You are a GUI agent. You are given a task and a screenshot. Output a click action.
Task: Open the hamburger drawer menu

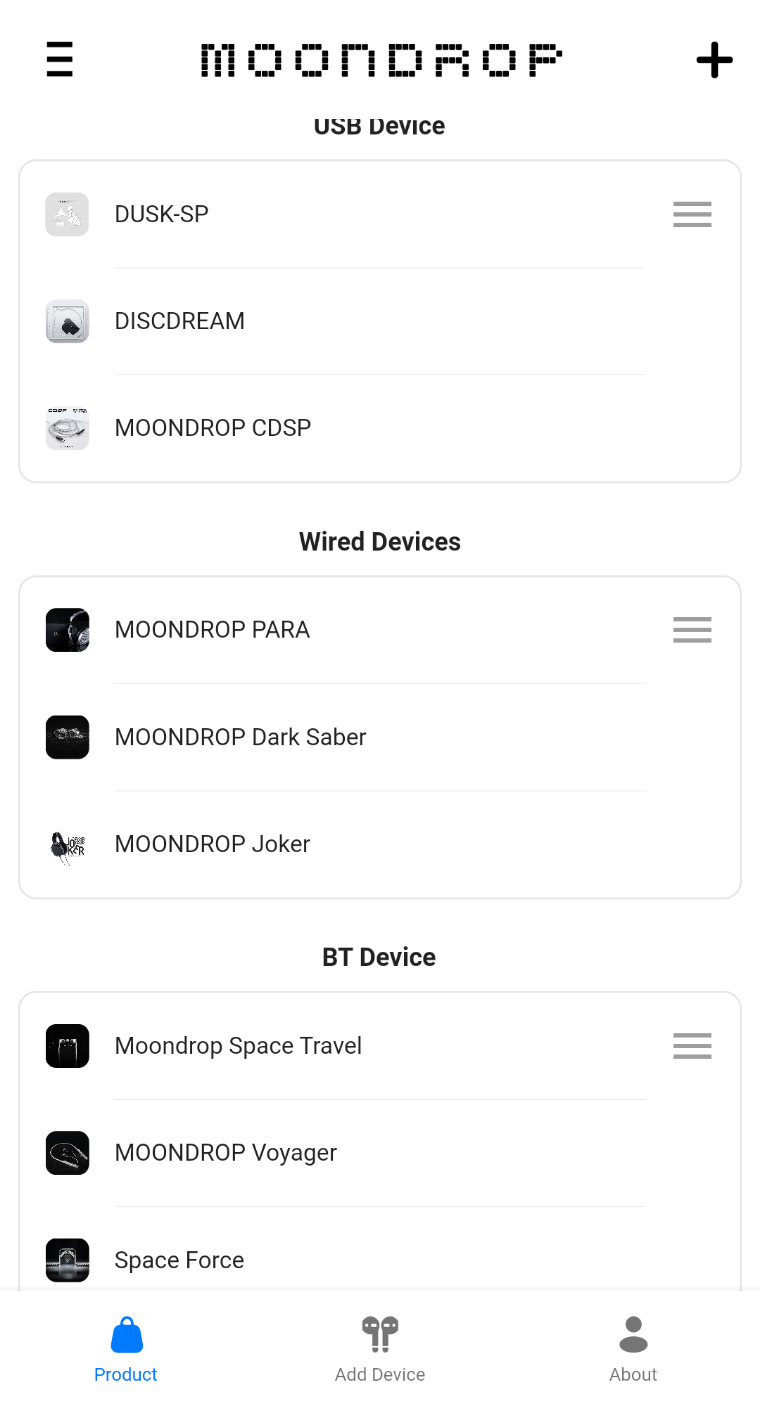tap(60, 60)
